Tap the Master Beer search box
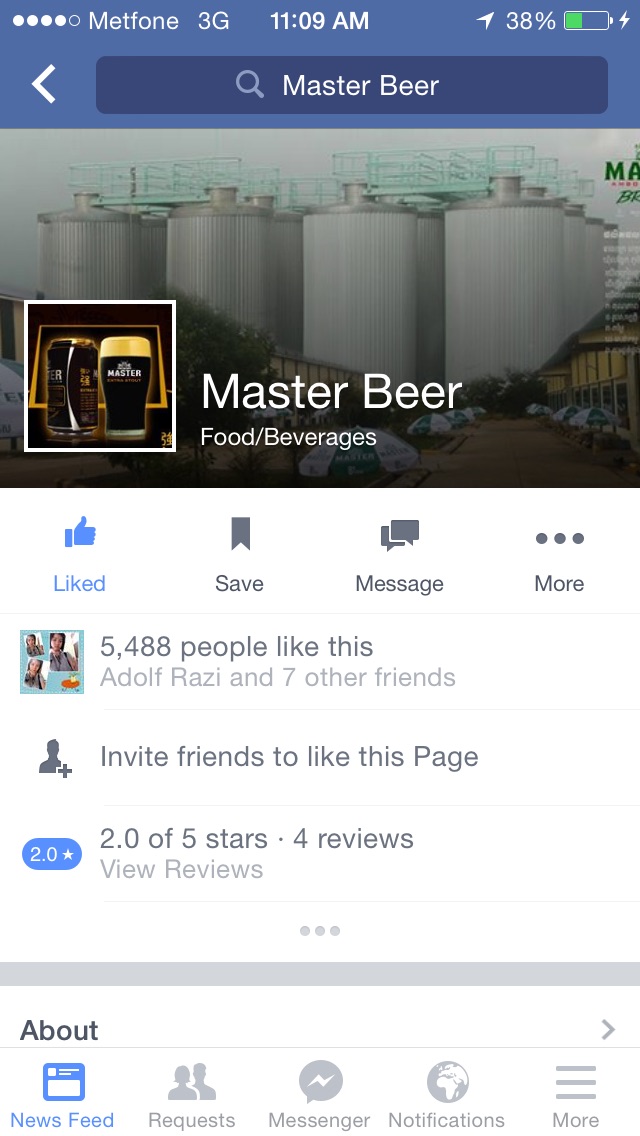 pos(352,85)
